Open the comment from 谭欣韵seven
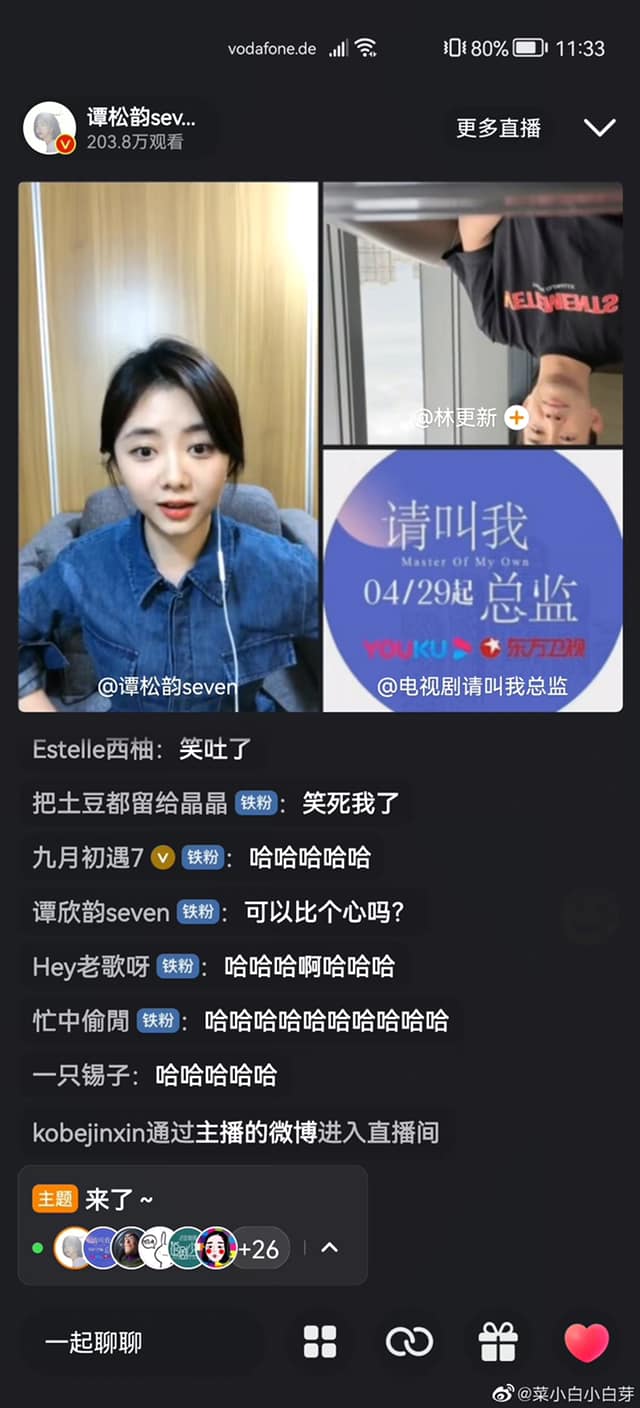 [x=218, y=912]
